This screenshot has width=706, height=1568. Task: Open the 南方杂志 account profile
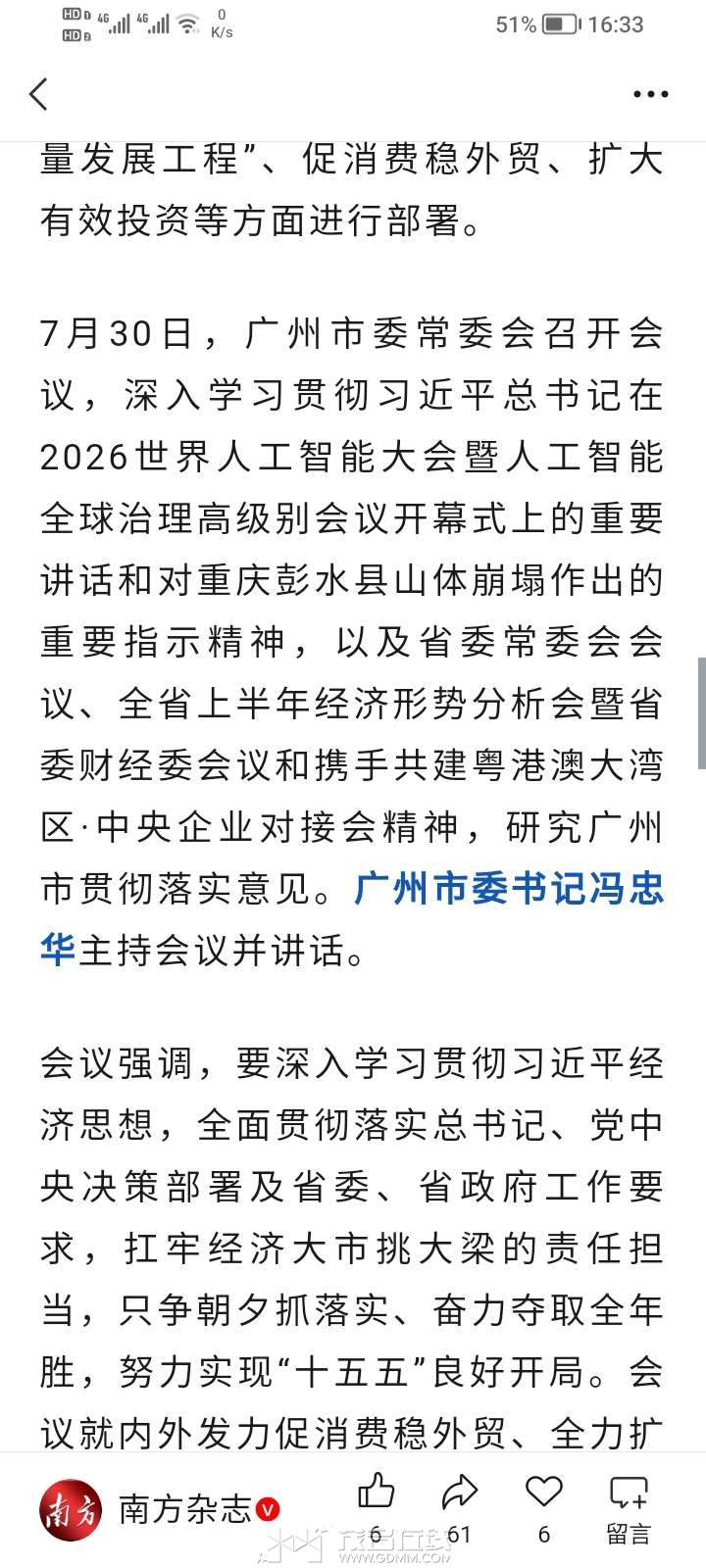tap(159, 1510)
